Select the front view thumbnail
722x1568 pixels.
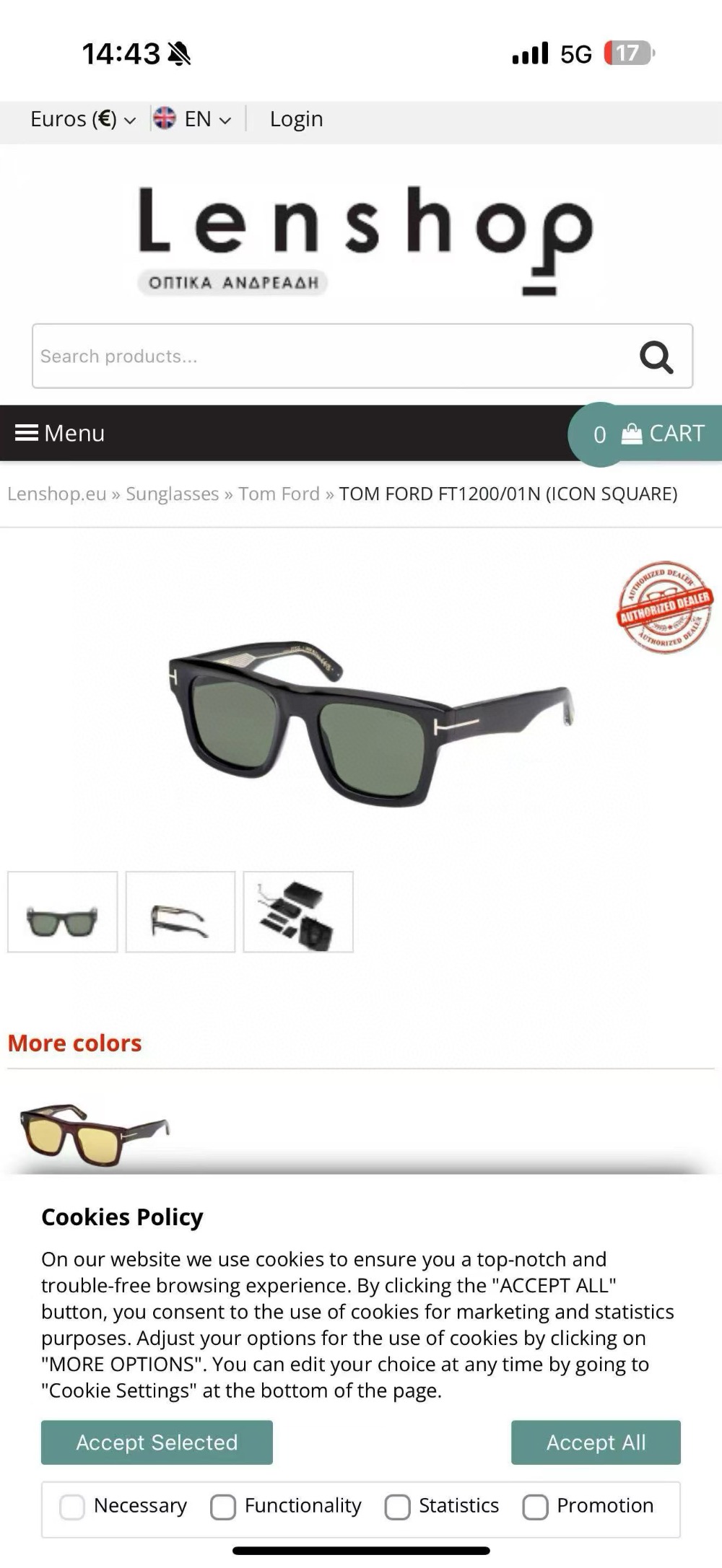62,912
